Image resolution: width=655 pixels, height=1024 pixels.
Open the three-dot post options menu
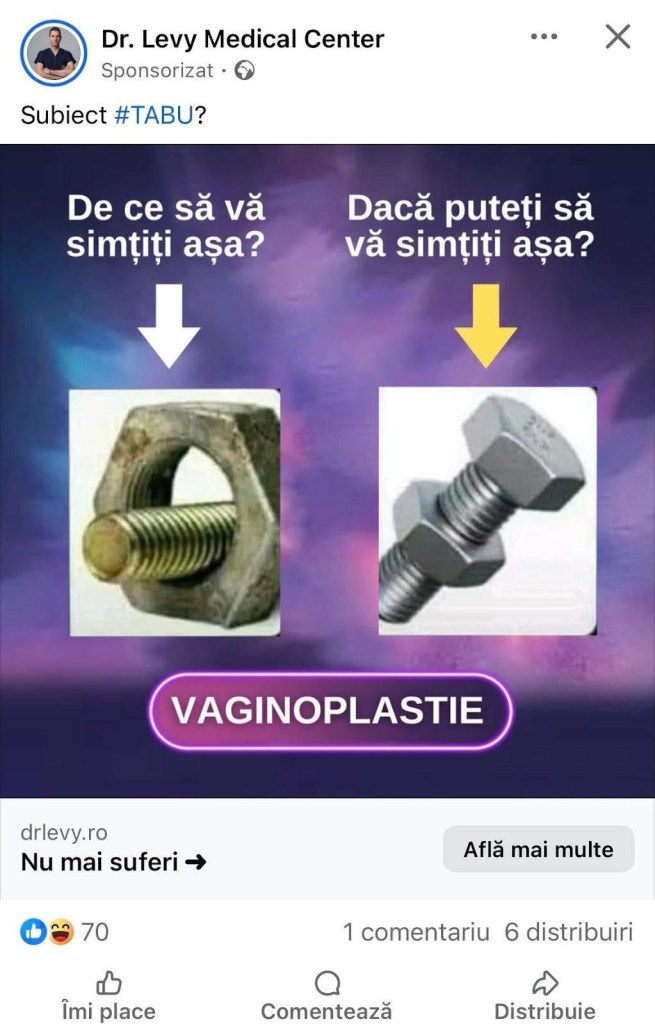(x=543, y=37)
